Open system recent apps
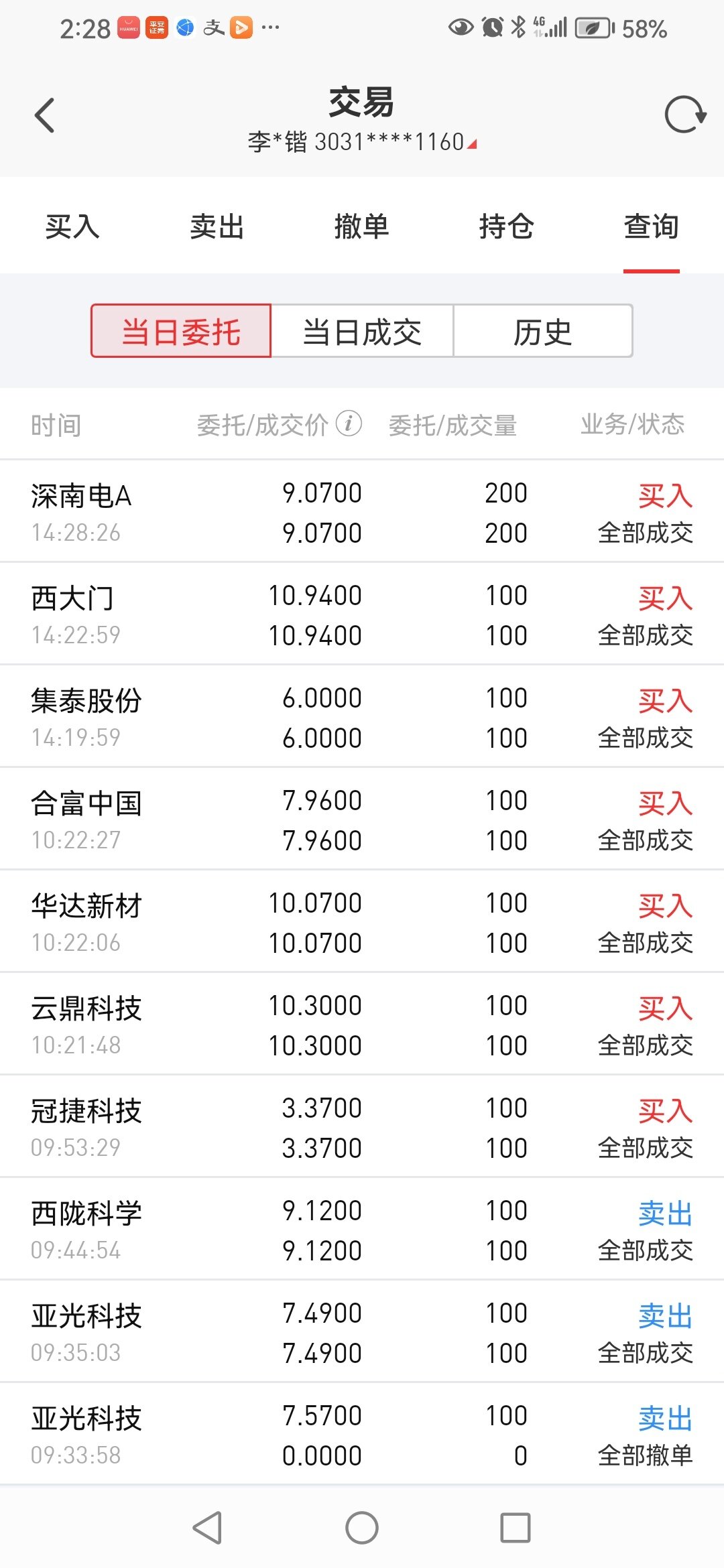 516,1528
